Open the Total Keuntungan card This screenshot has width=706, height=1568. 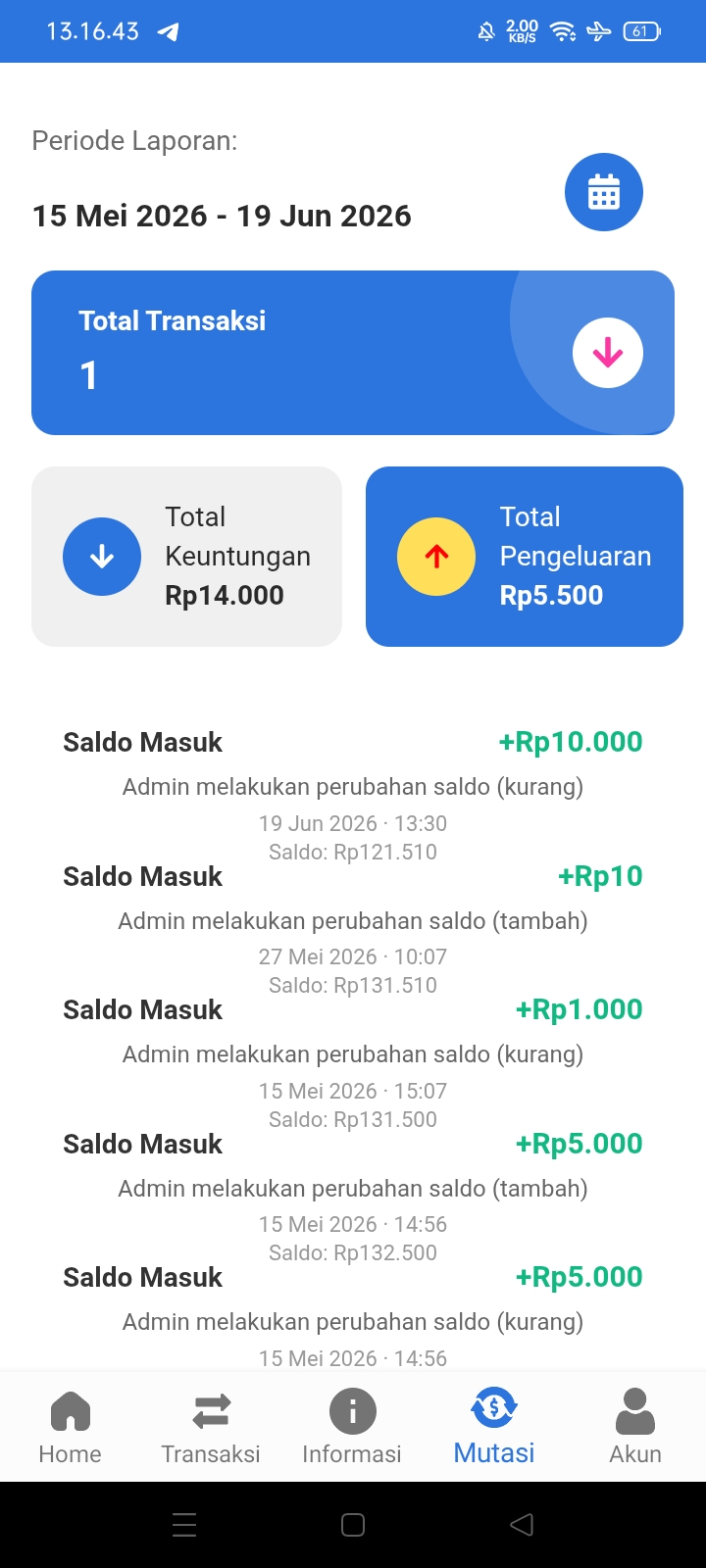186,556
